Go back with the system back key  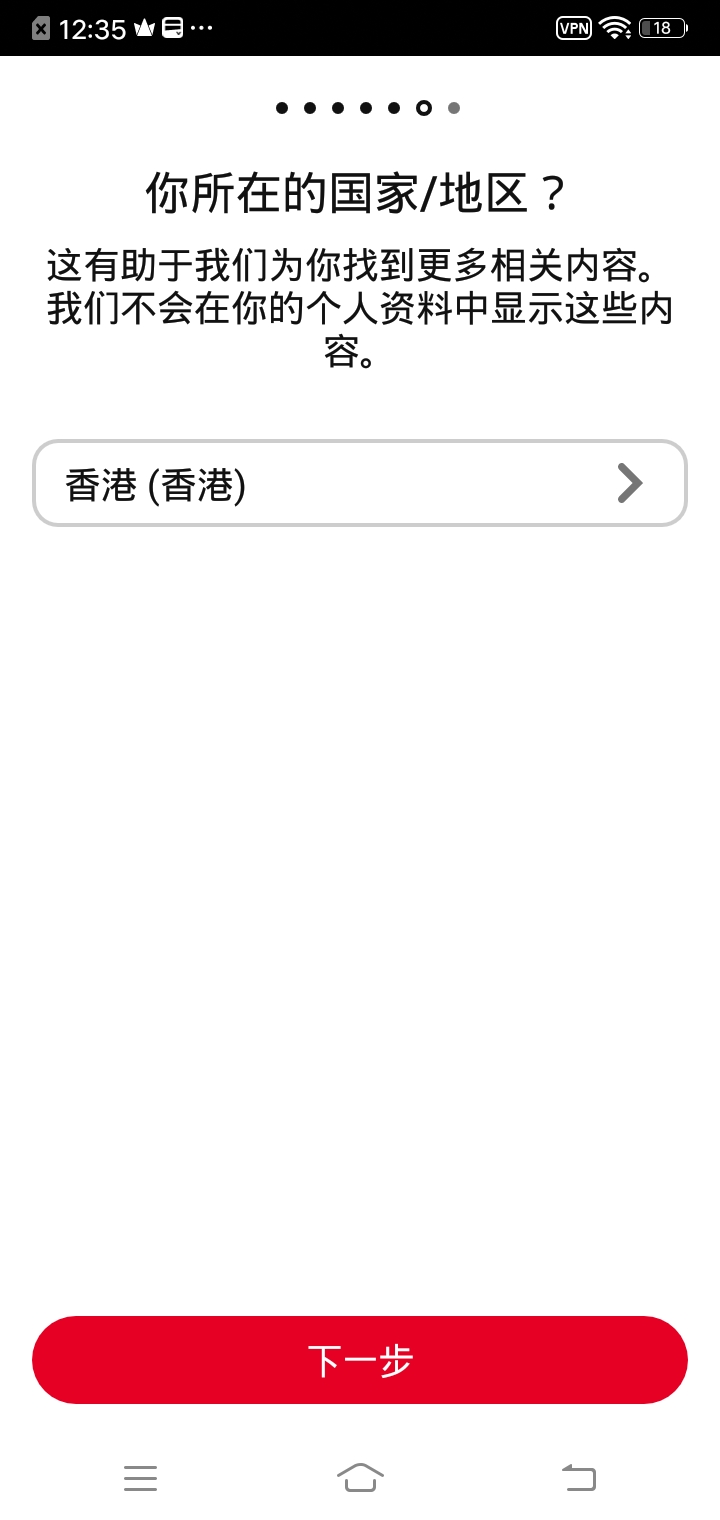tap(579, 1477)
